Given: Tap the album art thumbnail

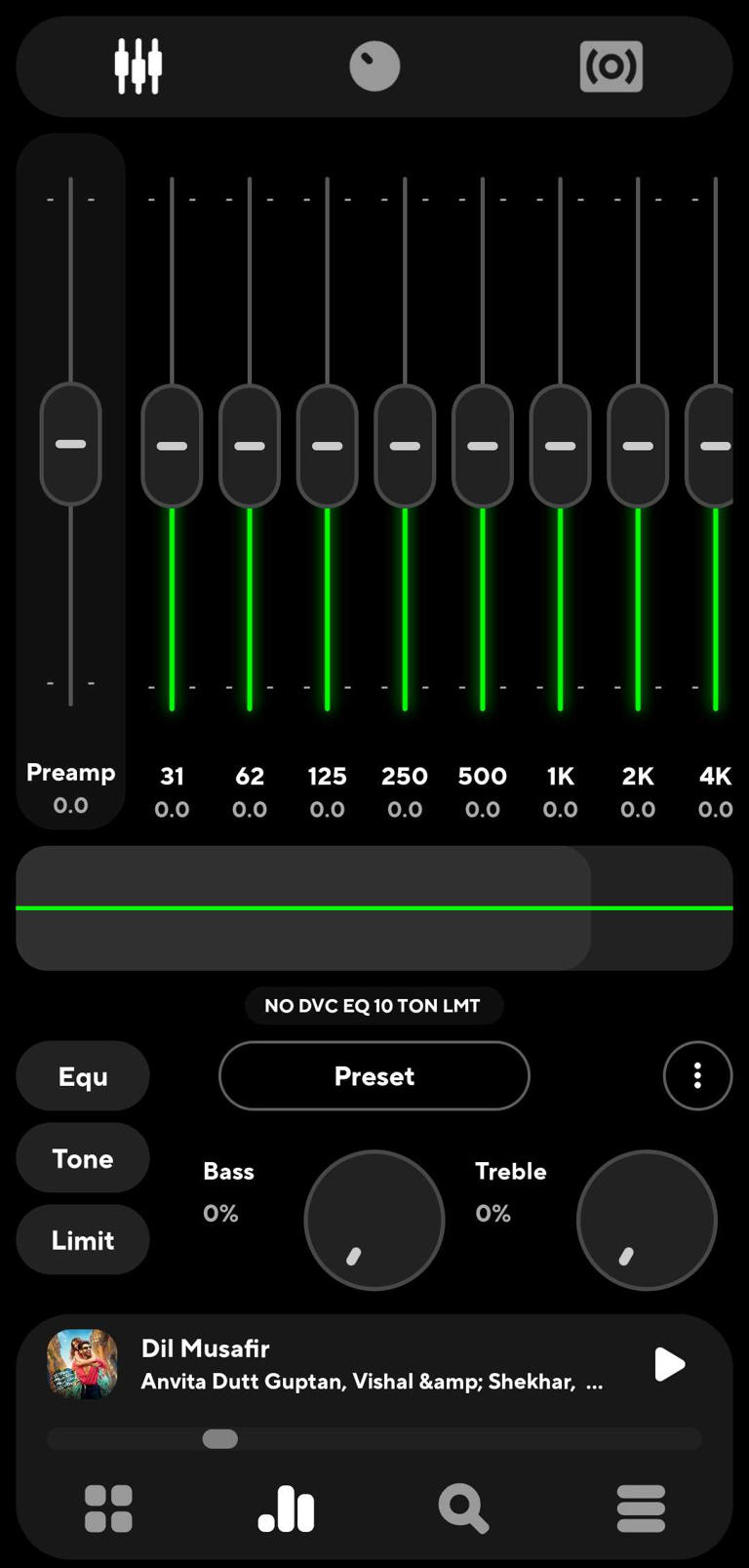Looking at the screenshot, I should point(81,1365).
